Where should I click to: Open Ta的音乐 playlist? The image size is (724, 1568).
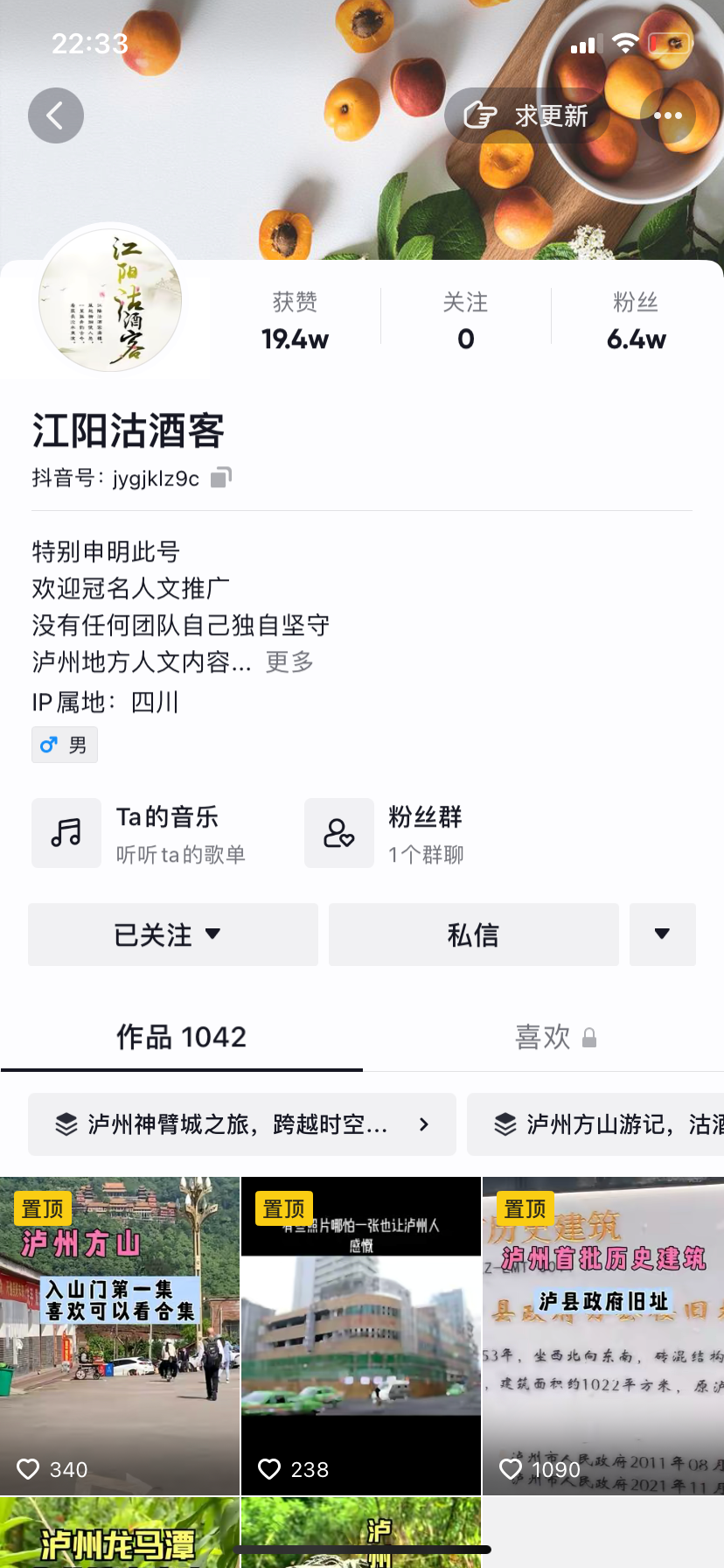pos(140,833)
